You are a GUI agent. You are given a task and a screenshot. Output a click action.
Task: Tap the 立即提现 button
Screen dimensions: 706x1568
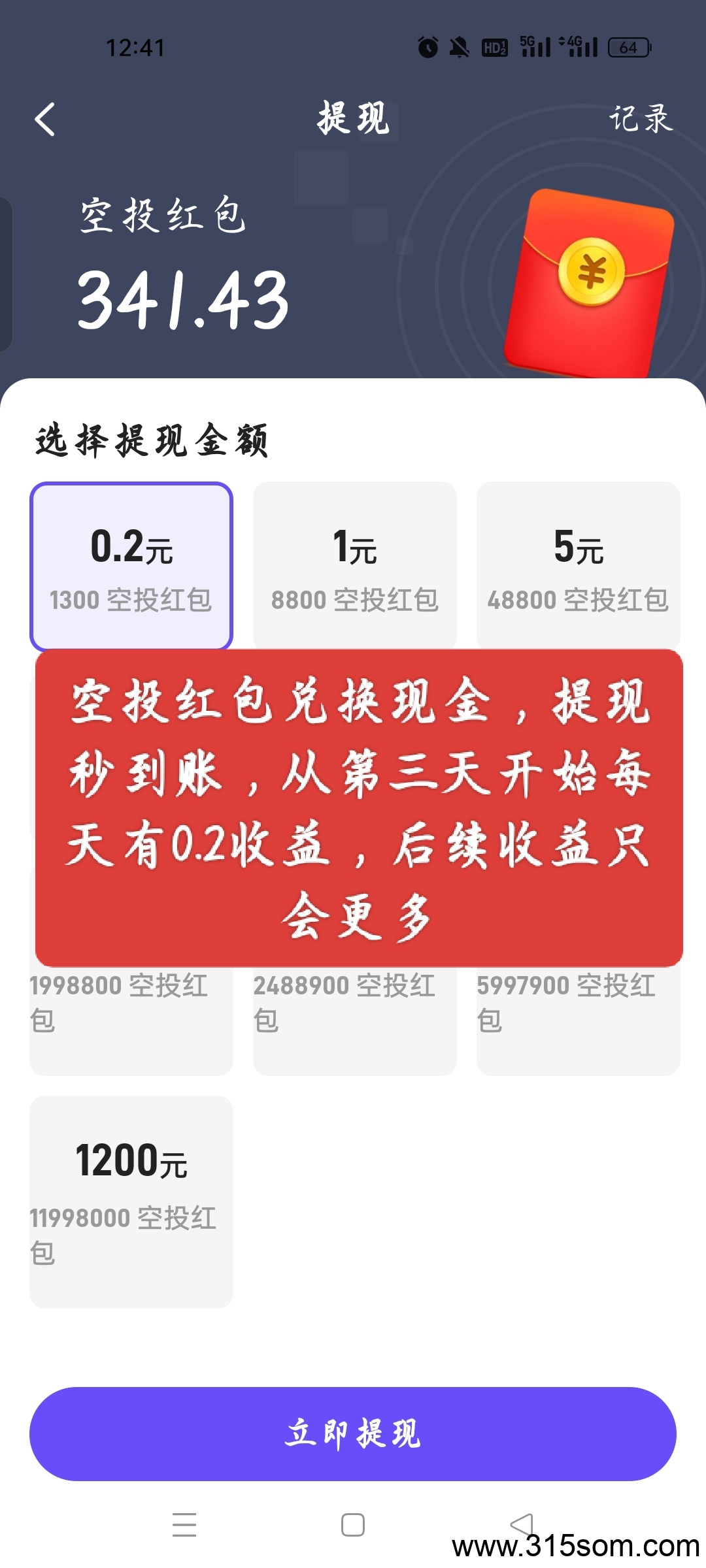pos(353,1433)
